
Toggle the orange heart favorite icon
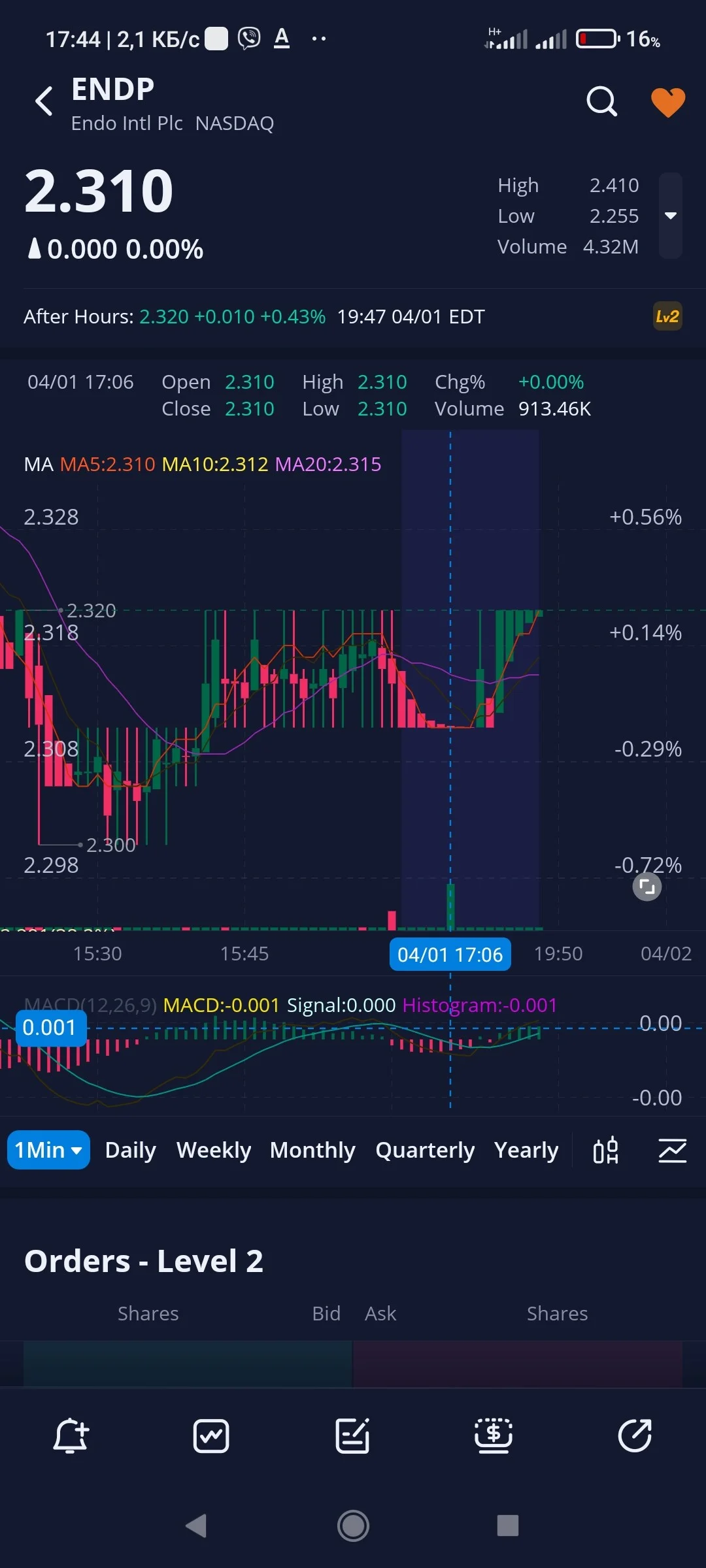[668, 102]
